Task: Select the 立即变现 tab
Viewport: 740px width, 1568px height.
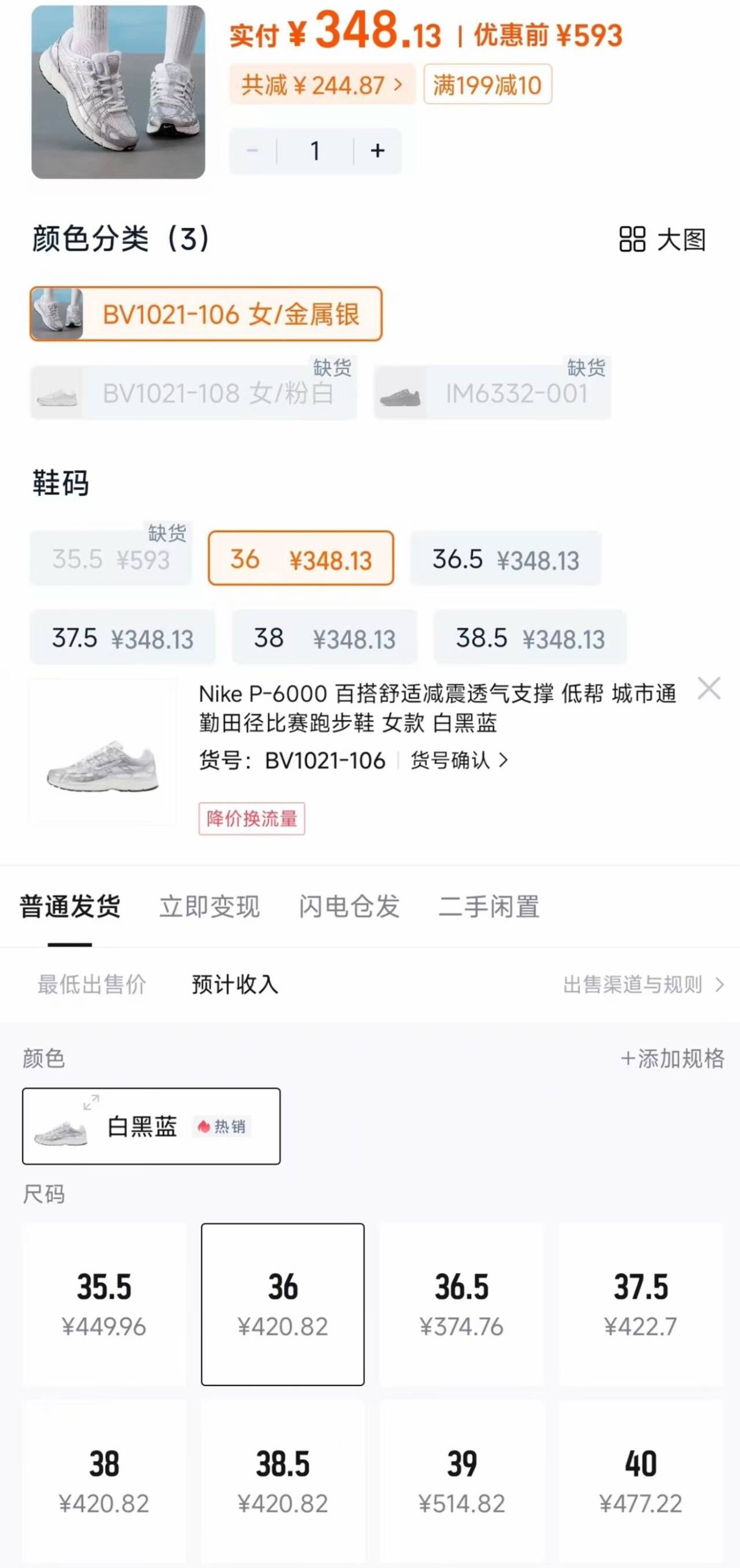Action: click(210, 907)
